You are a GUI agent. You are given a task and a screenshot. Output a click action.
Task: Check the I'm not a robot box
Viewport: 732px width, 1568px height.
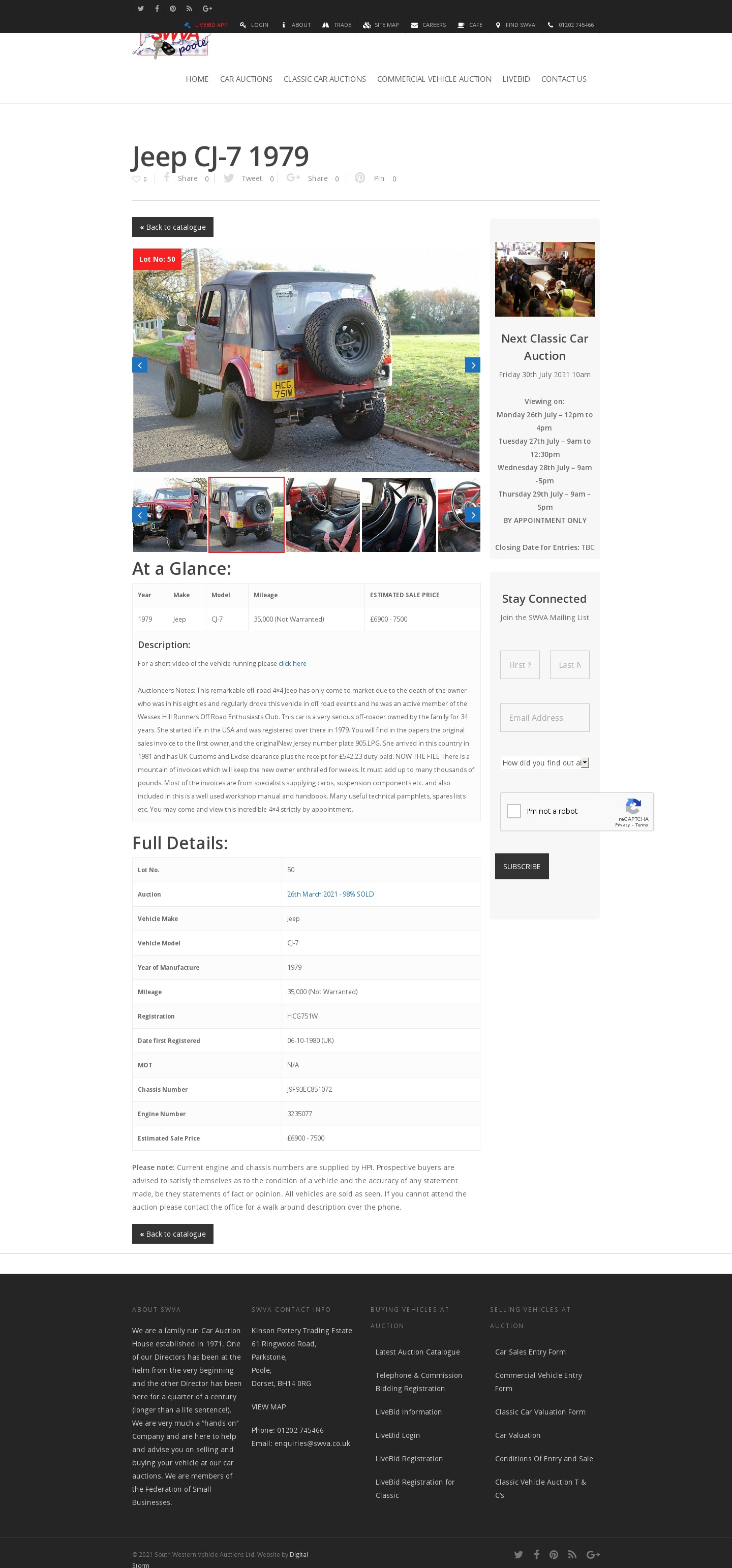[514, 811]
